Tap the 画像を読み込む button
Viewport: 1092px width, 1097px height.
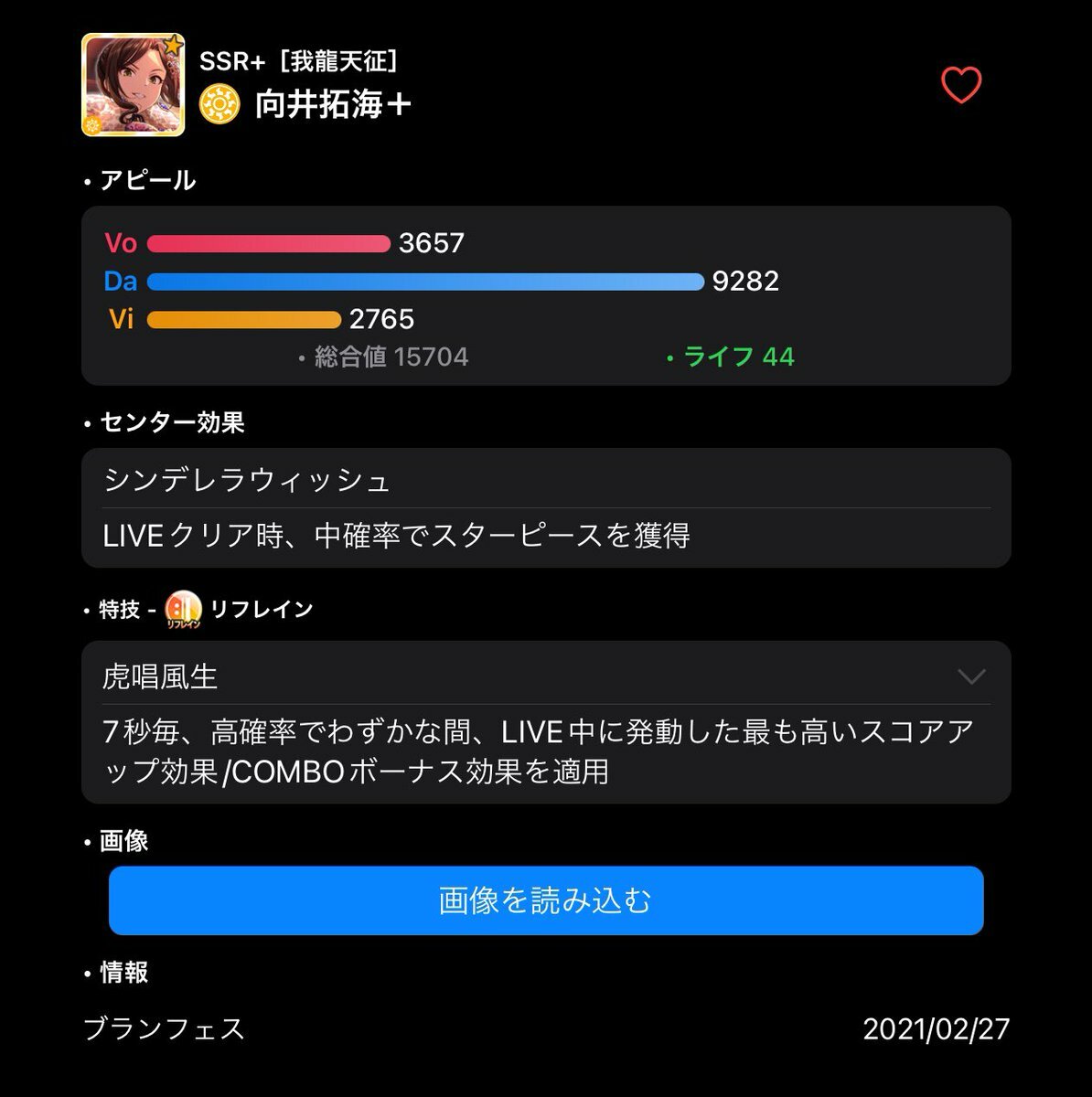[546, 900]
